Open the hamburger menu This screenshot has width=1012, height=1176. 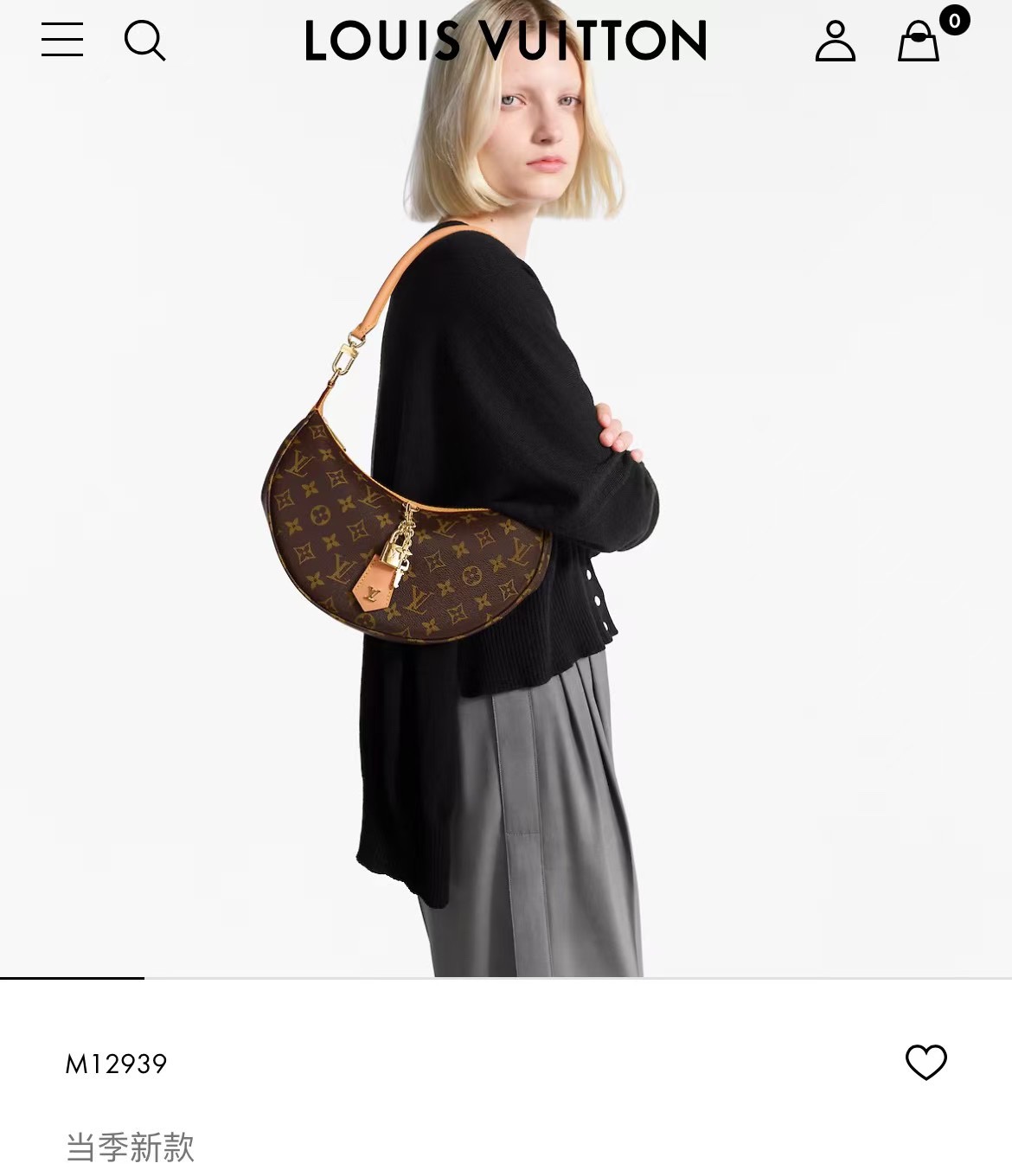[62, 40]
